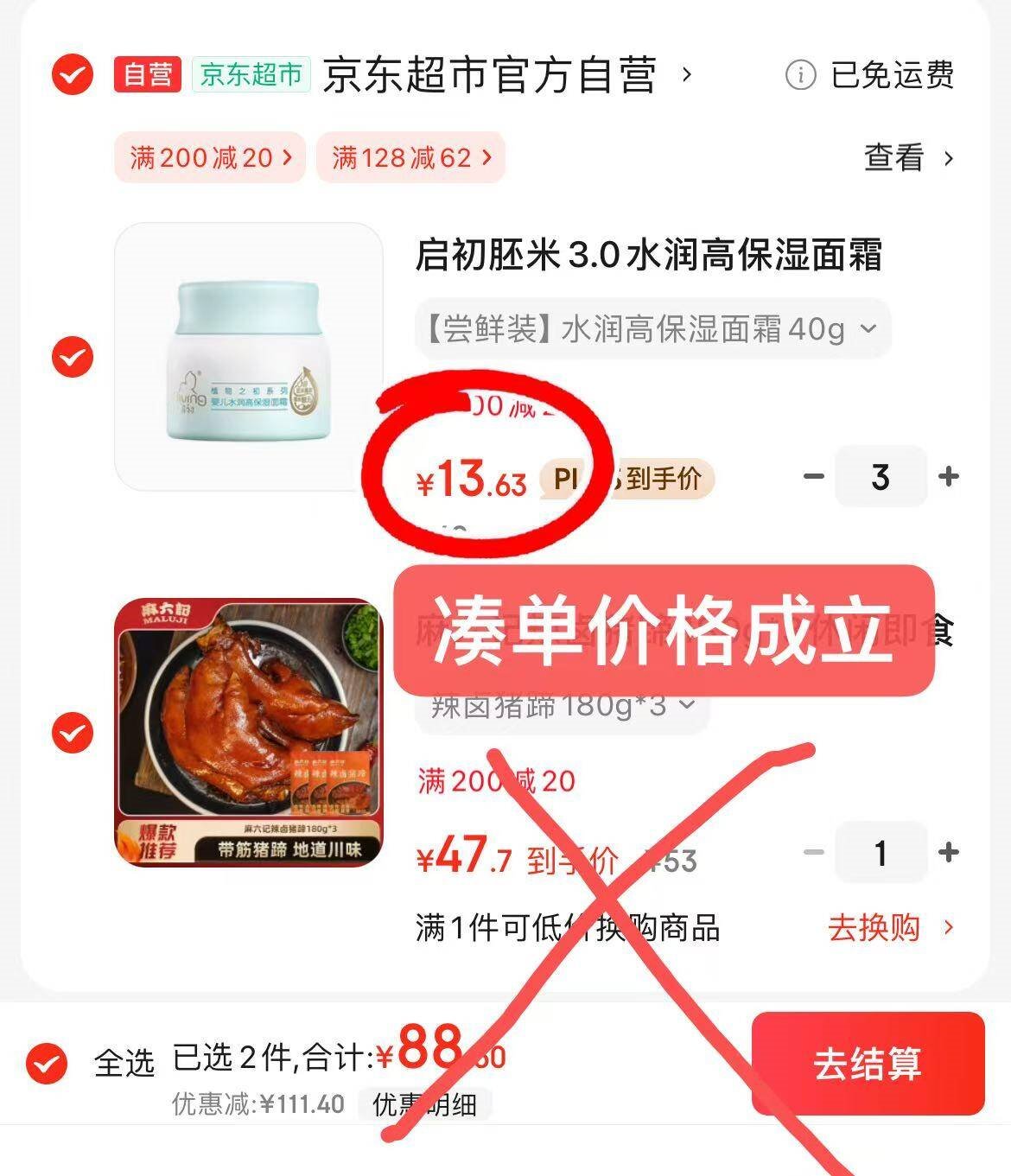The height and width of the screenshot is (1176, 1011).
Task: Add one more 辣卤猪蹄 pack
Action: click(949, 853)
